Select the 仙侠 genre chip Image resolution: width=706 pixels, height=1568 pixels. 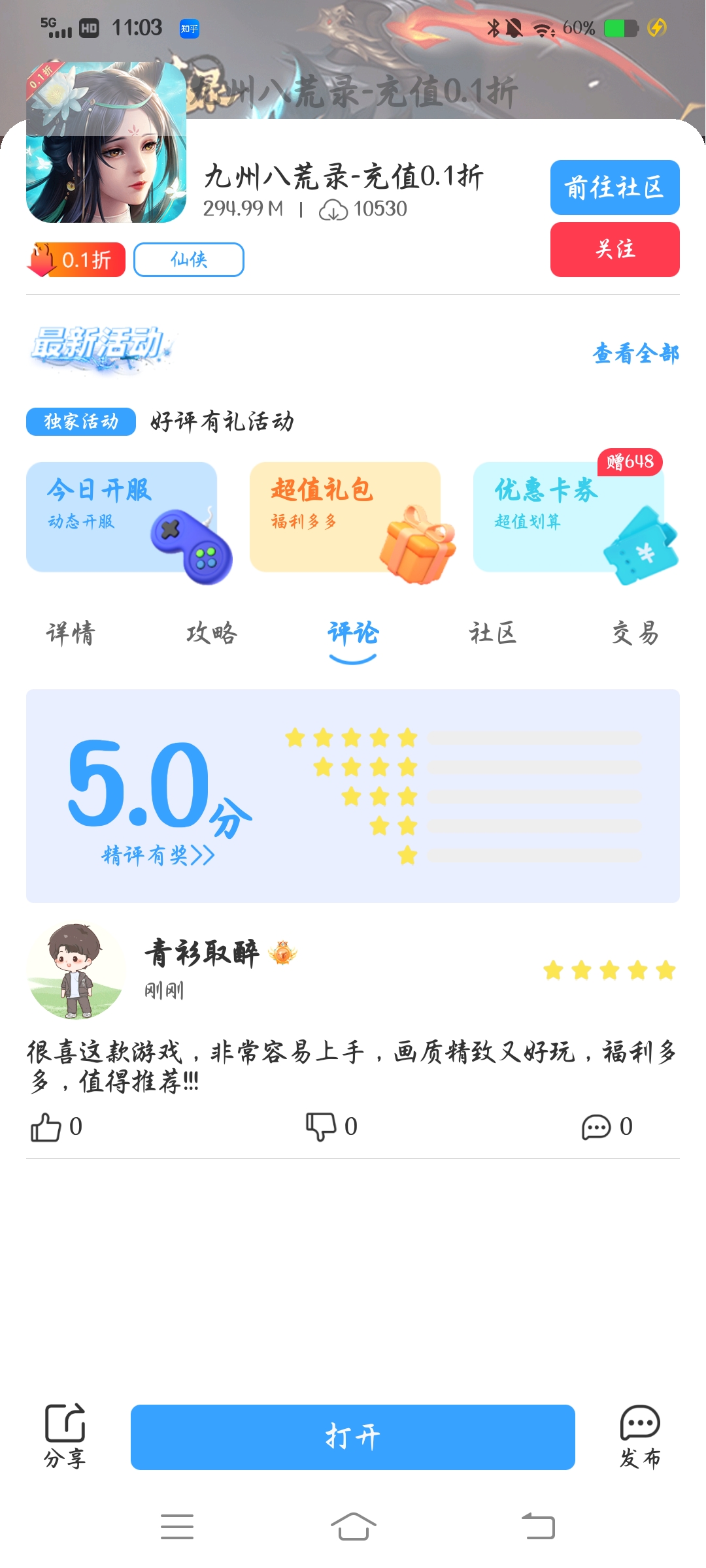tap(189, 259)
